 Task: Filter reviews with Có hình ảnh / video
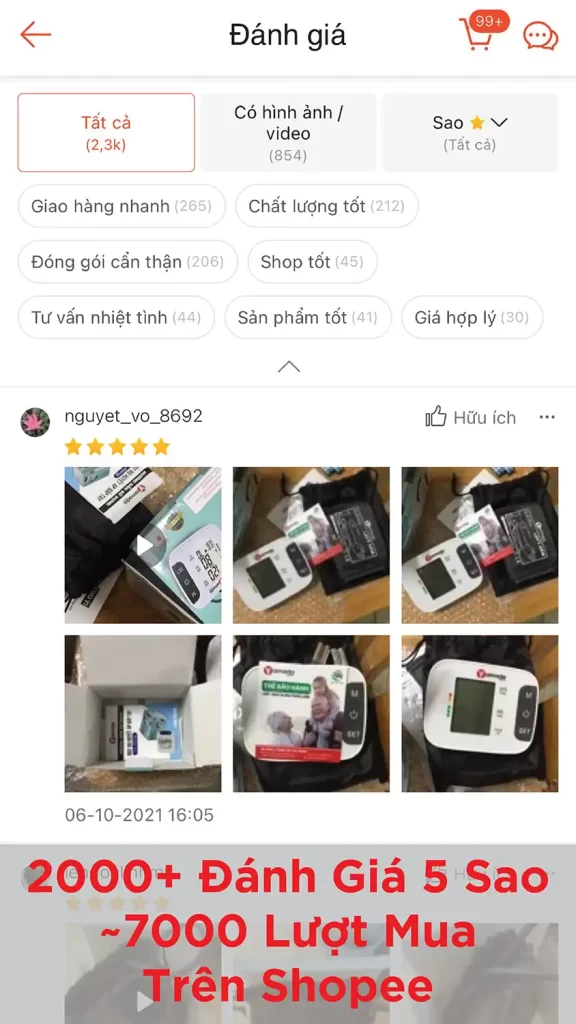[x=288, y=133]
